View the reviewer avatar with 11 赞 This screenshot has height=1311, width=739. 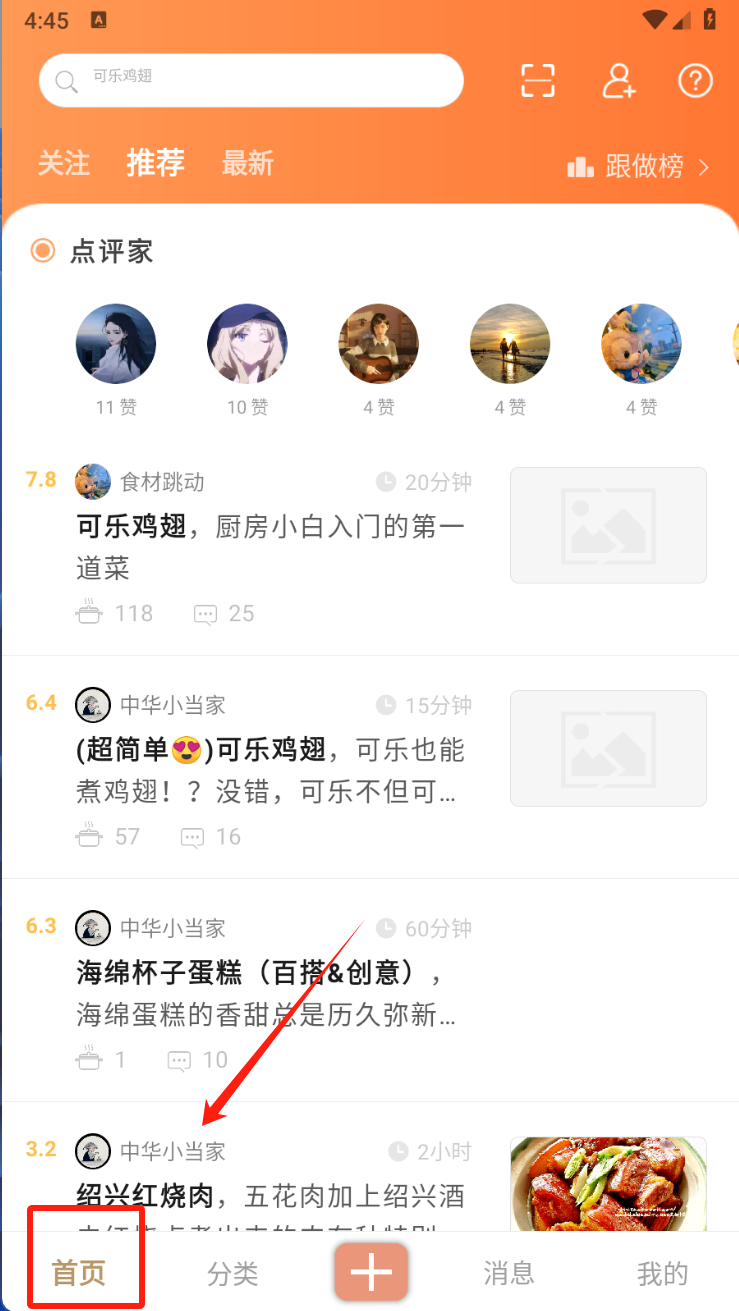116,344
